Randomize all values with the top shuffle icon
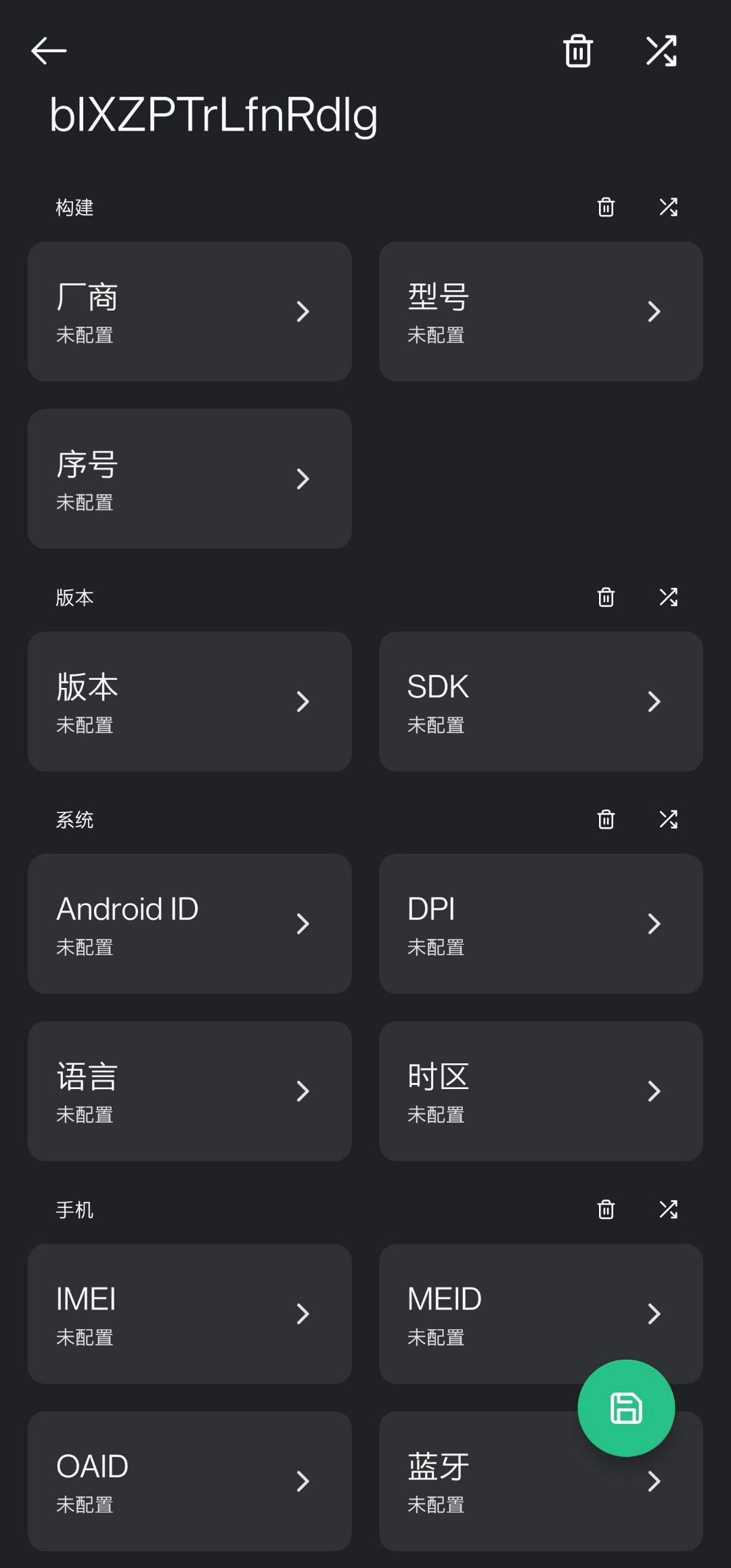The width and height of the screenshot is (731, 1568). [x=661, y=51]
